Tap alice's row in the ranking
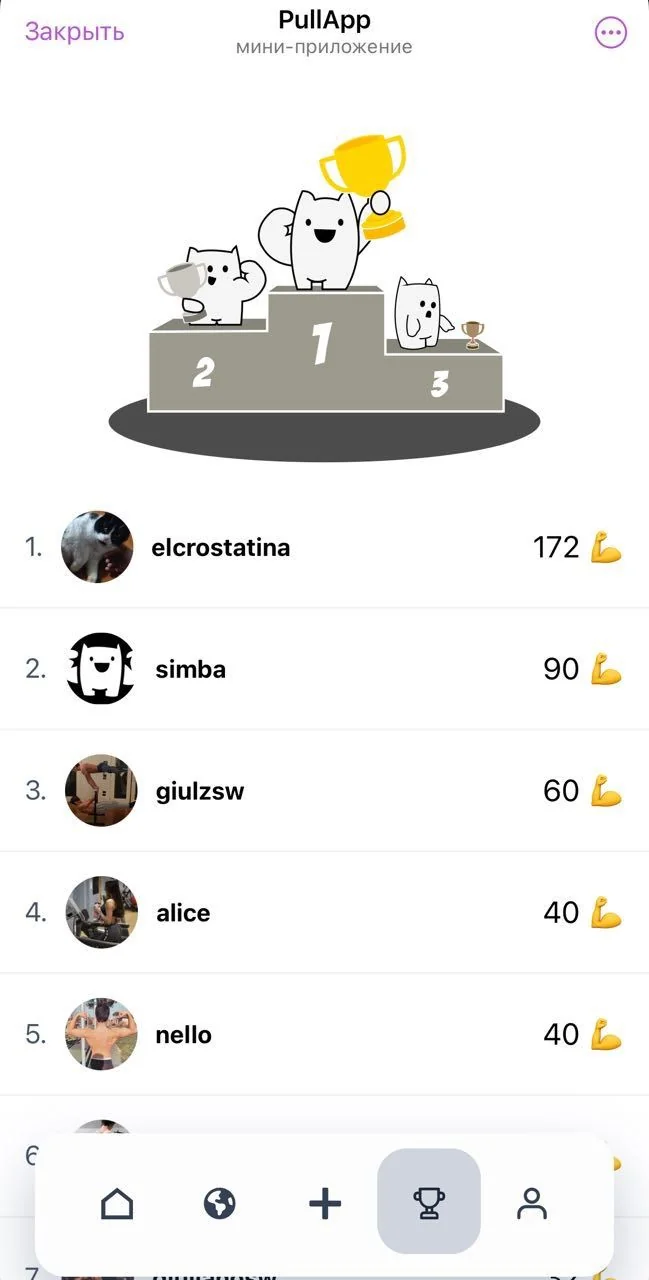This screenshot has height=1280, width=649. 324,913
